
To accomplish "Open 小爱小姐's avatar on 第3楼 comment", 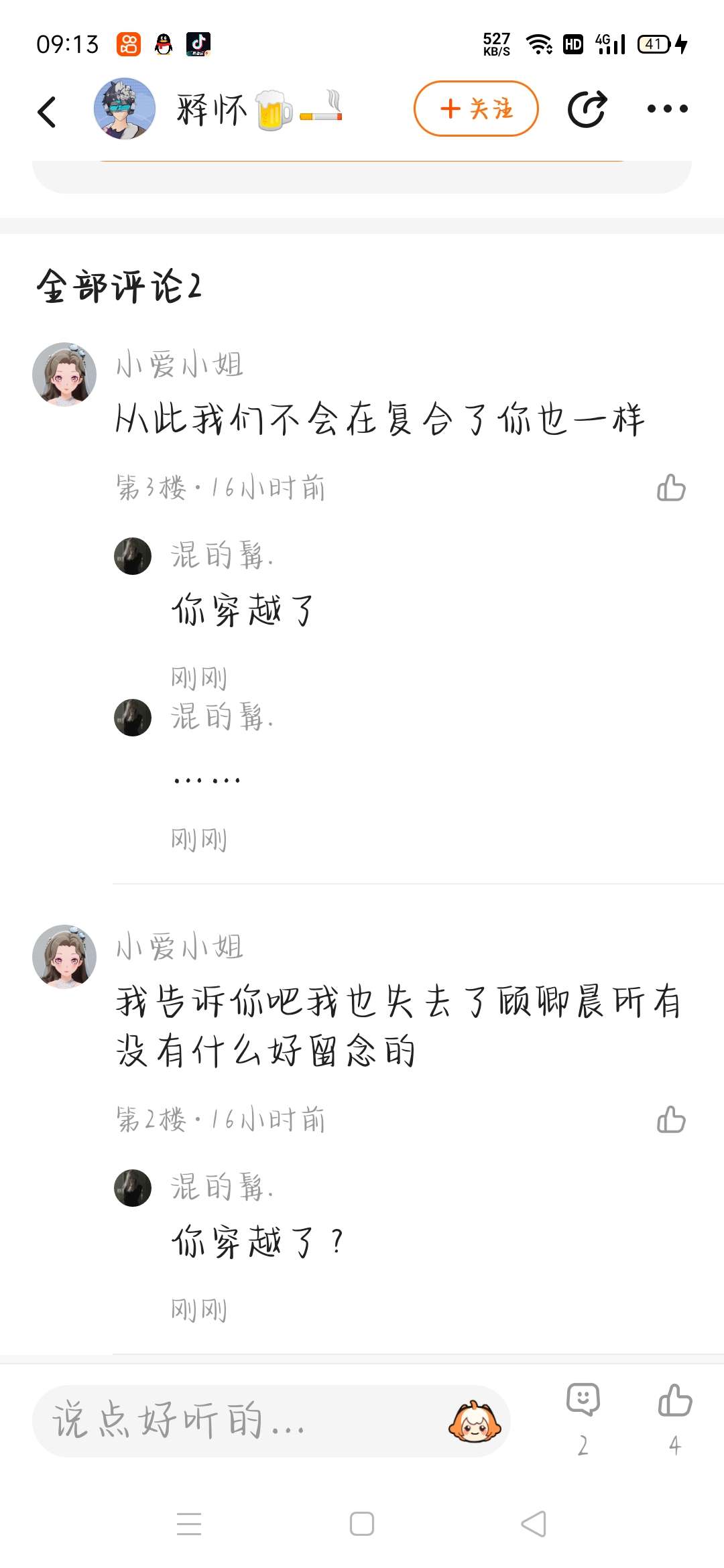I will point(64,374).
